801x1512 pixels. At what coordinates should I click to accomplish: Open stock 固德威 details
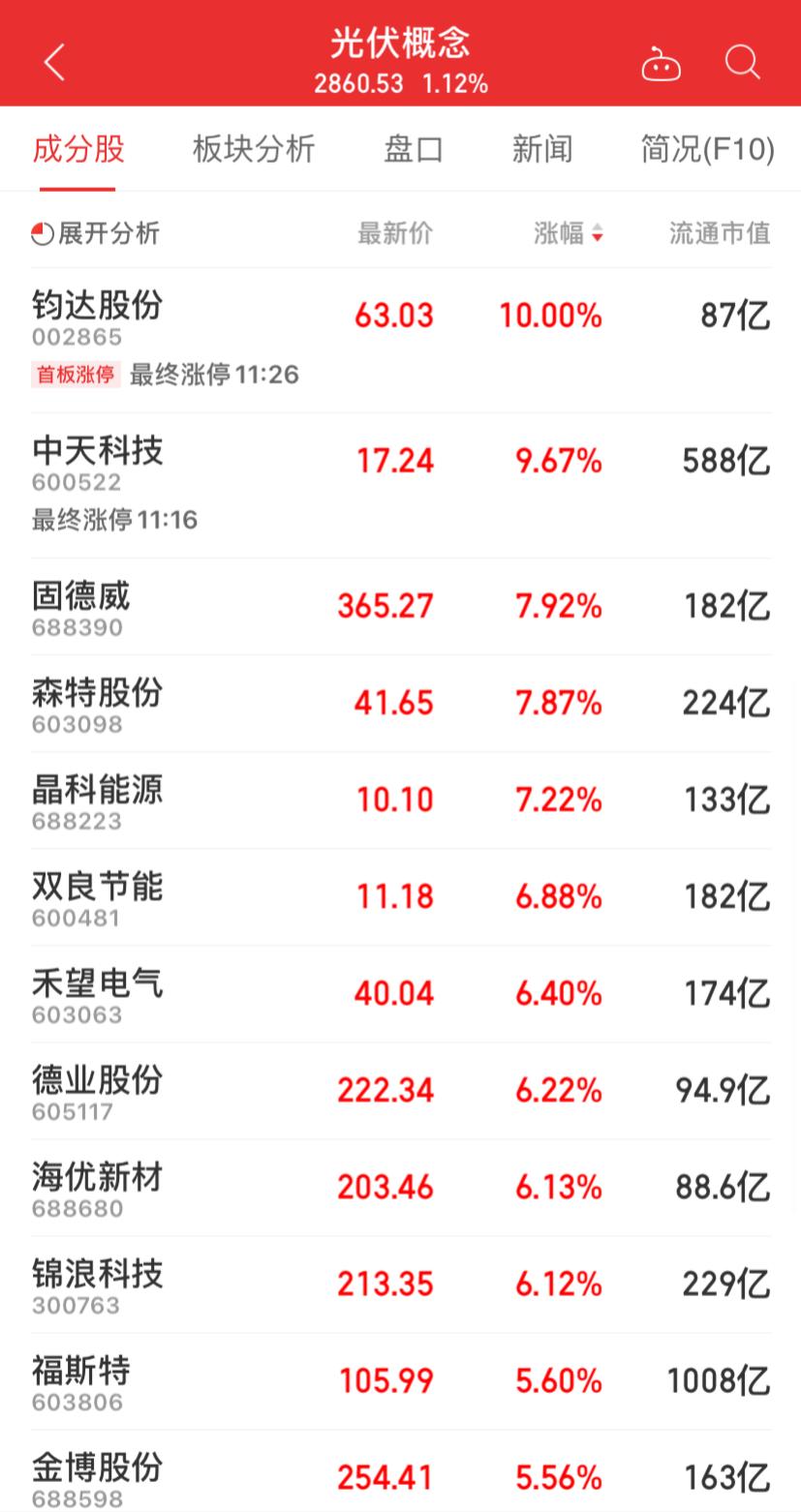(401, 607)
